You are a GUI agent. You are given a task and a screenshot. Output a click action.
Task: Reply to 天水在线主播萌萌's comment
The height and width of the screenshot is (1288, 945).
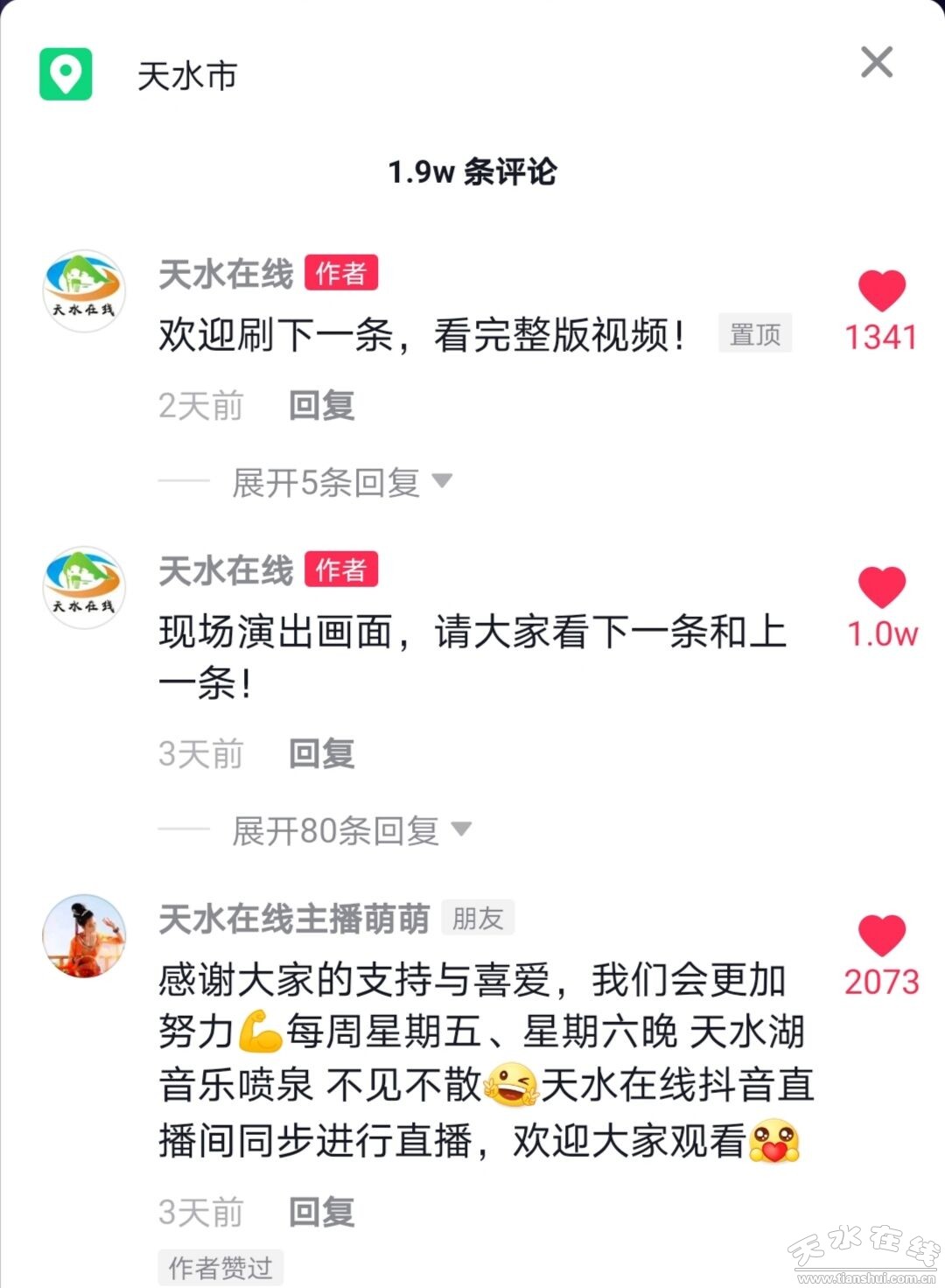click(x=321, y=1213)
